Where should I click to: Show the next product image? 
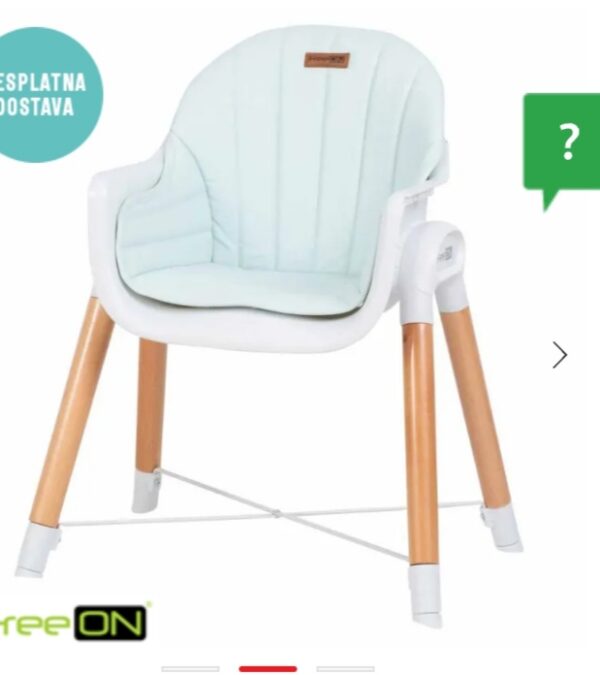(559, 355)
